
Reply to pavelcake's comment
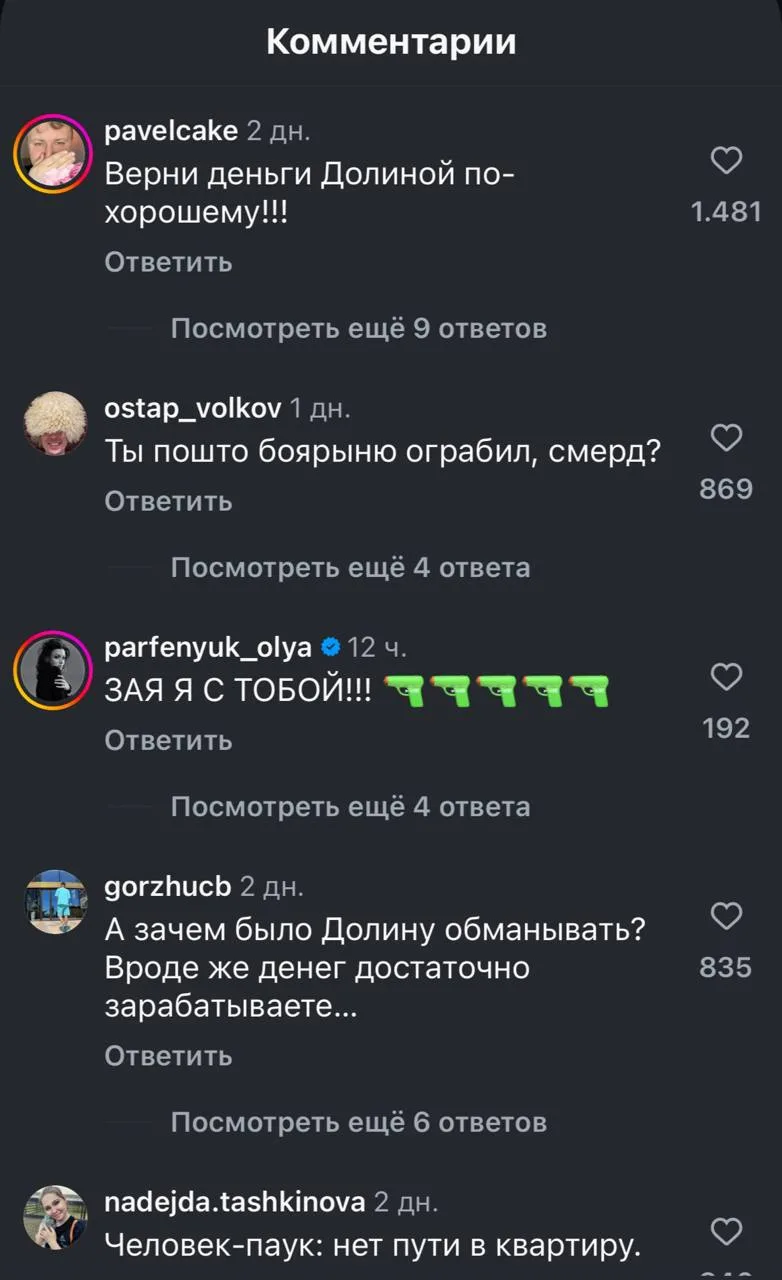168,262
